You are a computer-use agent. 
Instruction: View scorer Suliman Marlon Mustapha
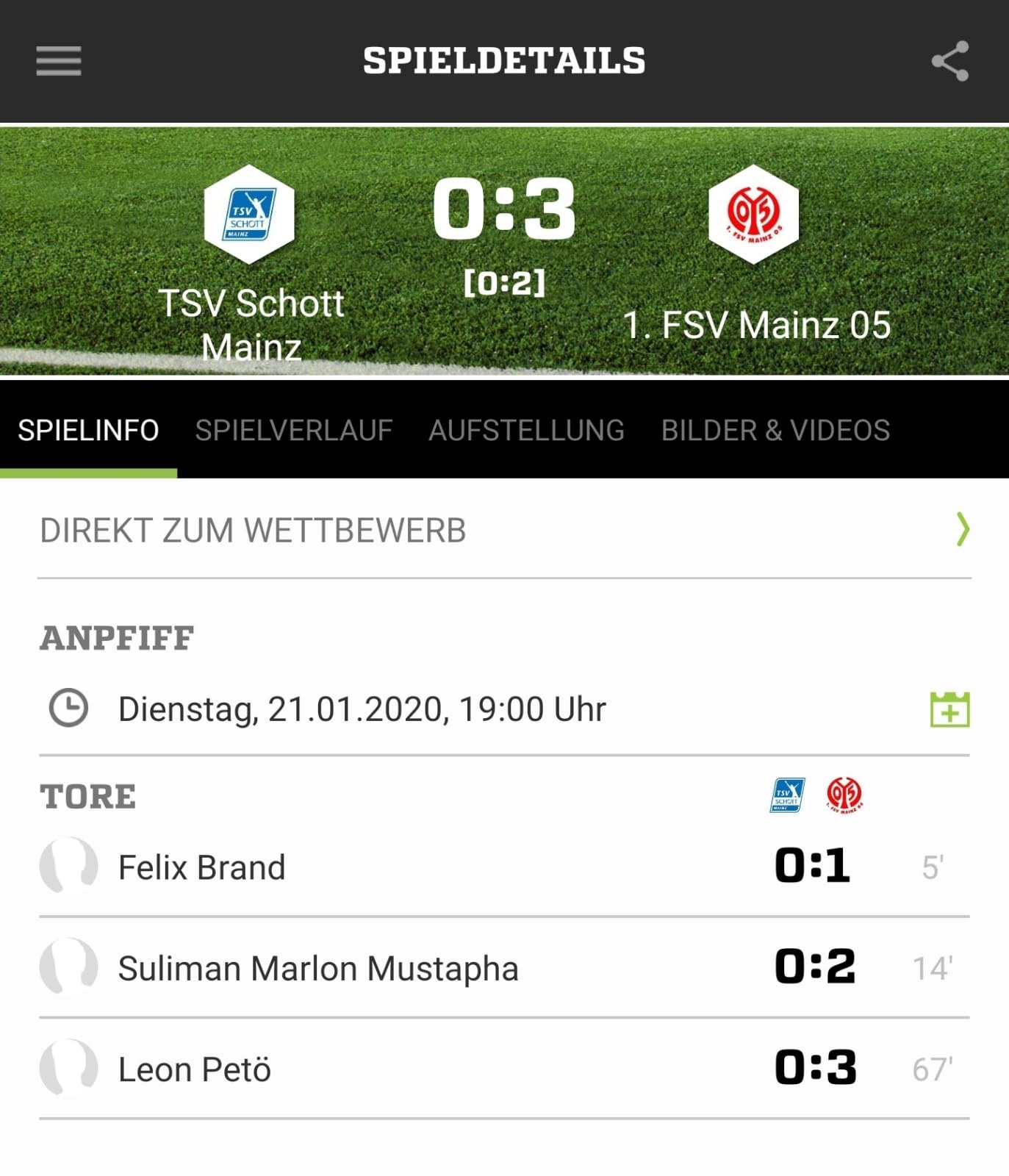317,968
